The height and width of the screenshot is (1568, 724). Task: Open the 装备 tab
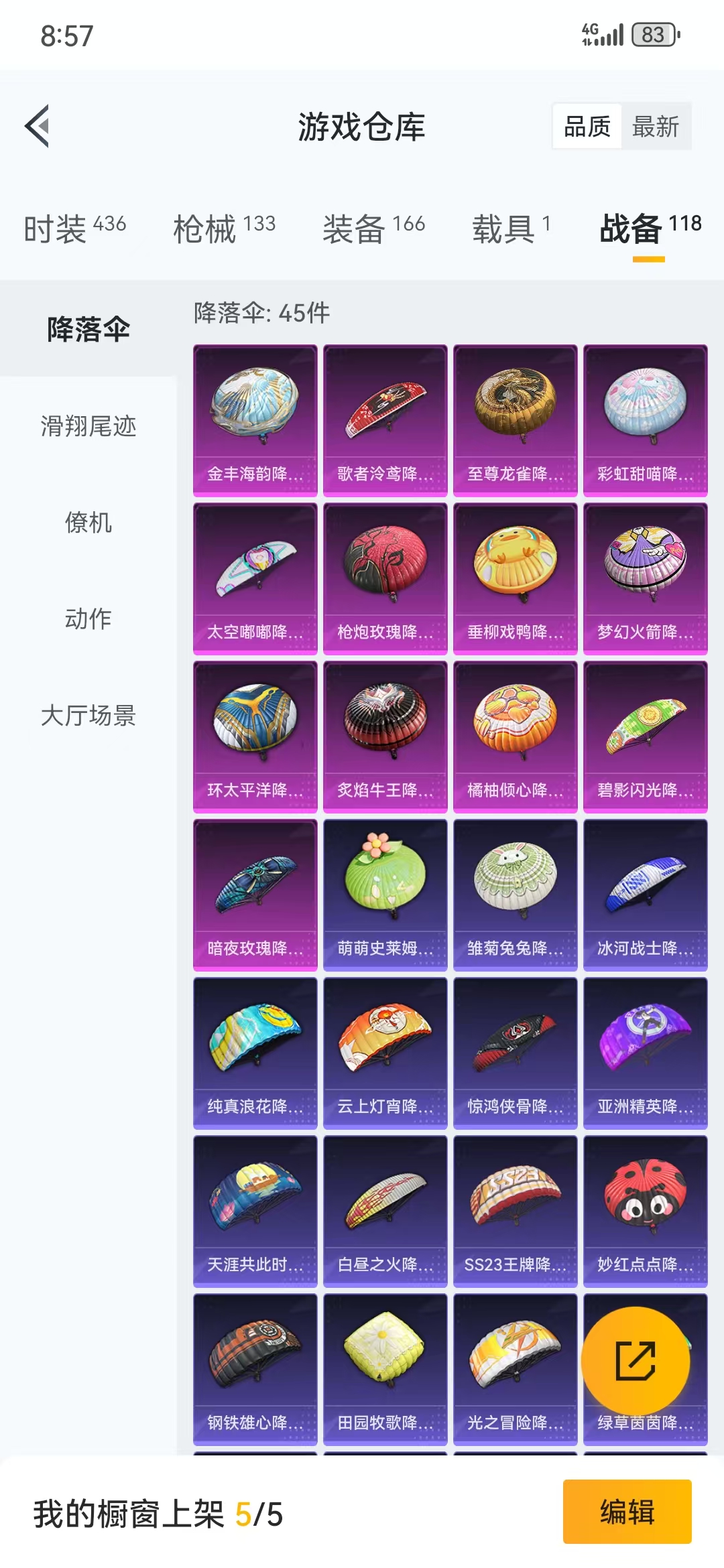pyautogui.click(x=373, y=228)
